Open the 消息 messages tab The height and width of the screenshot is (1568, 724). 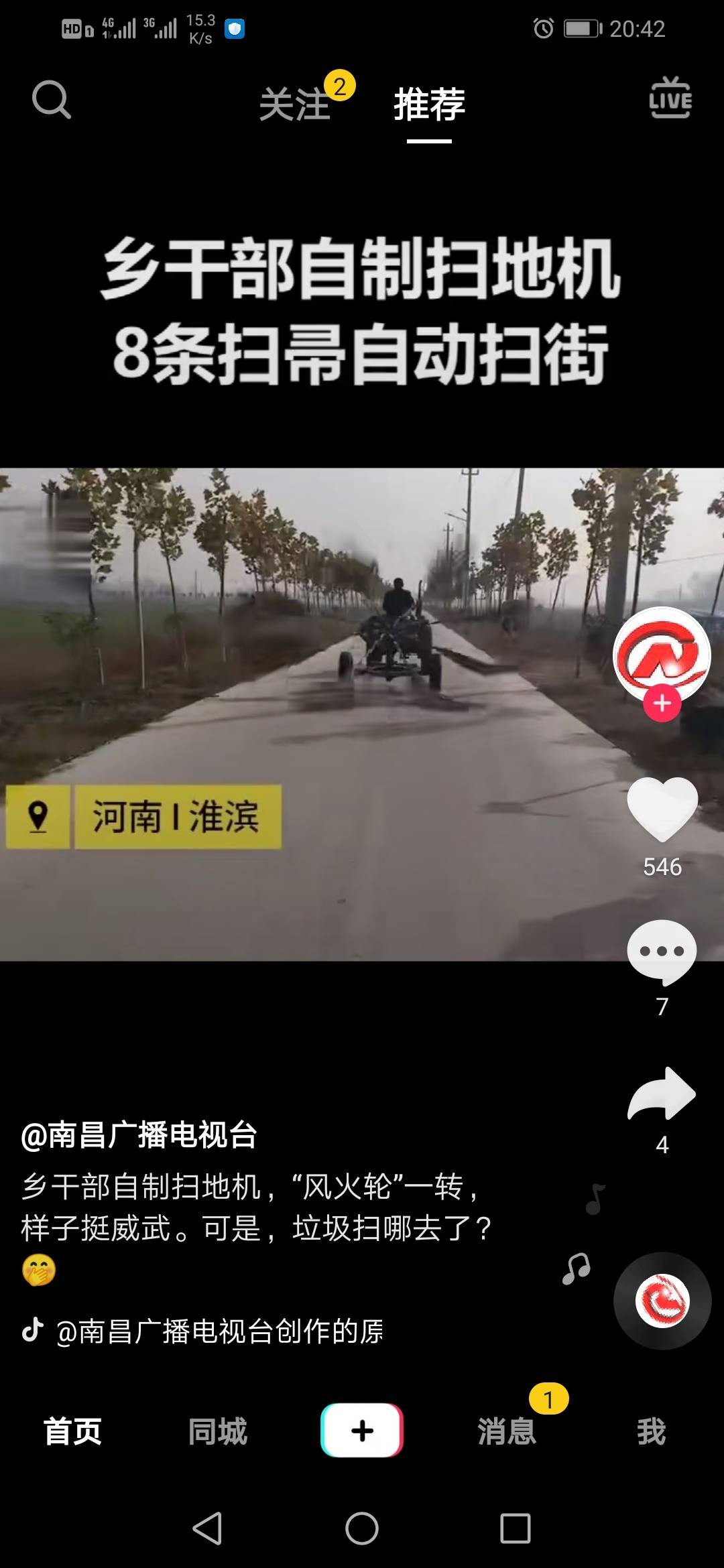click(507, 1431)
